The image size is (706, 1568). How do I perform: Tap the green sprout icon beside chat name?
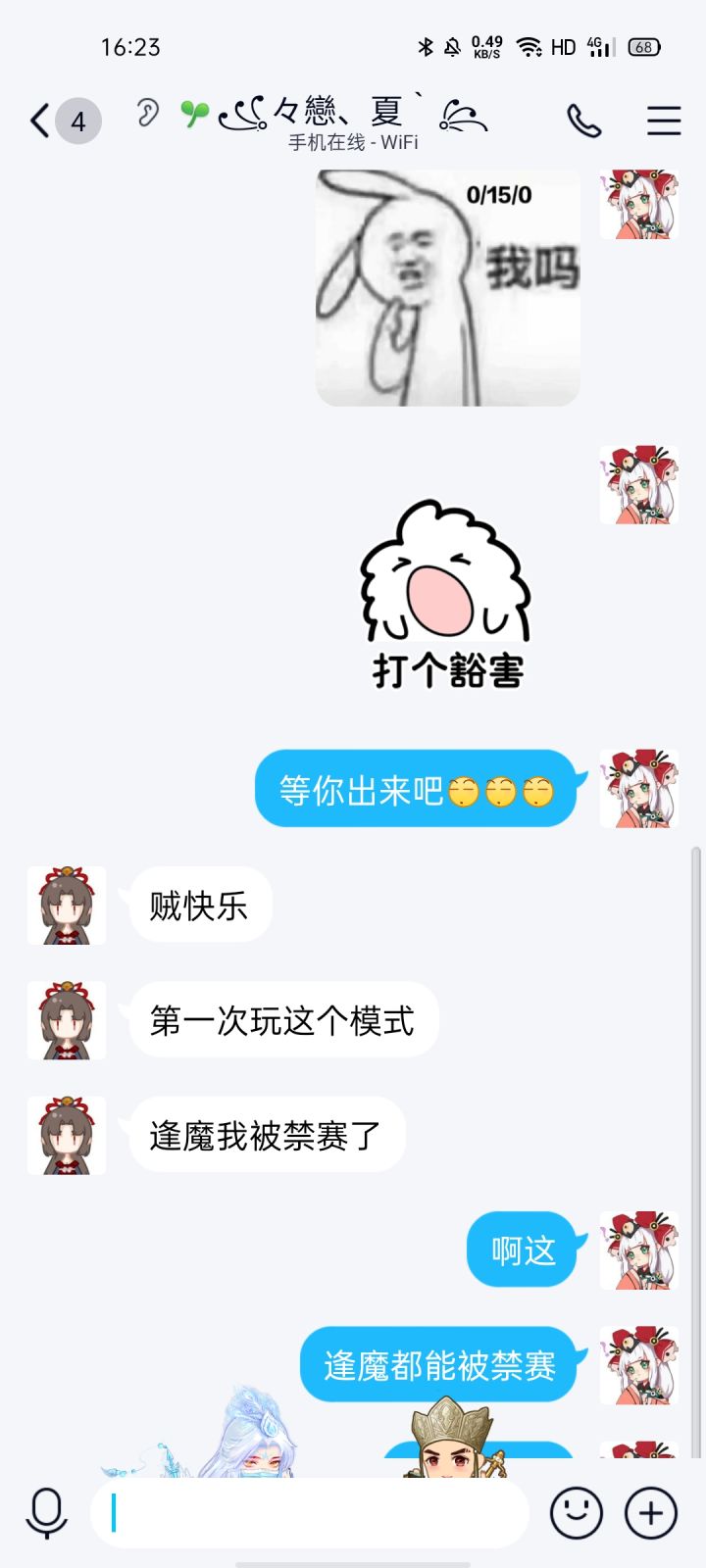tap(194, 114)
